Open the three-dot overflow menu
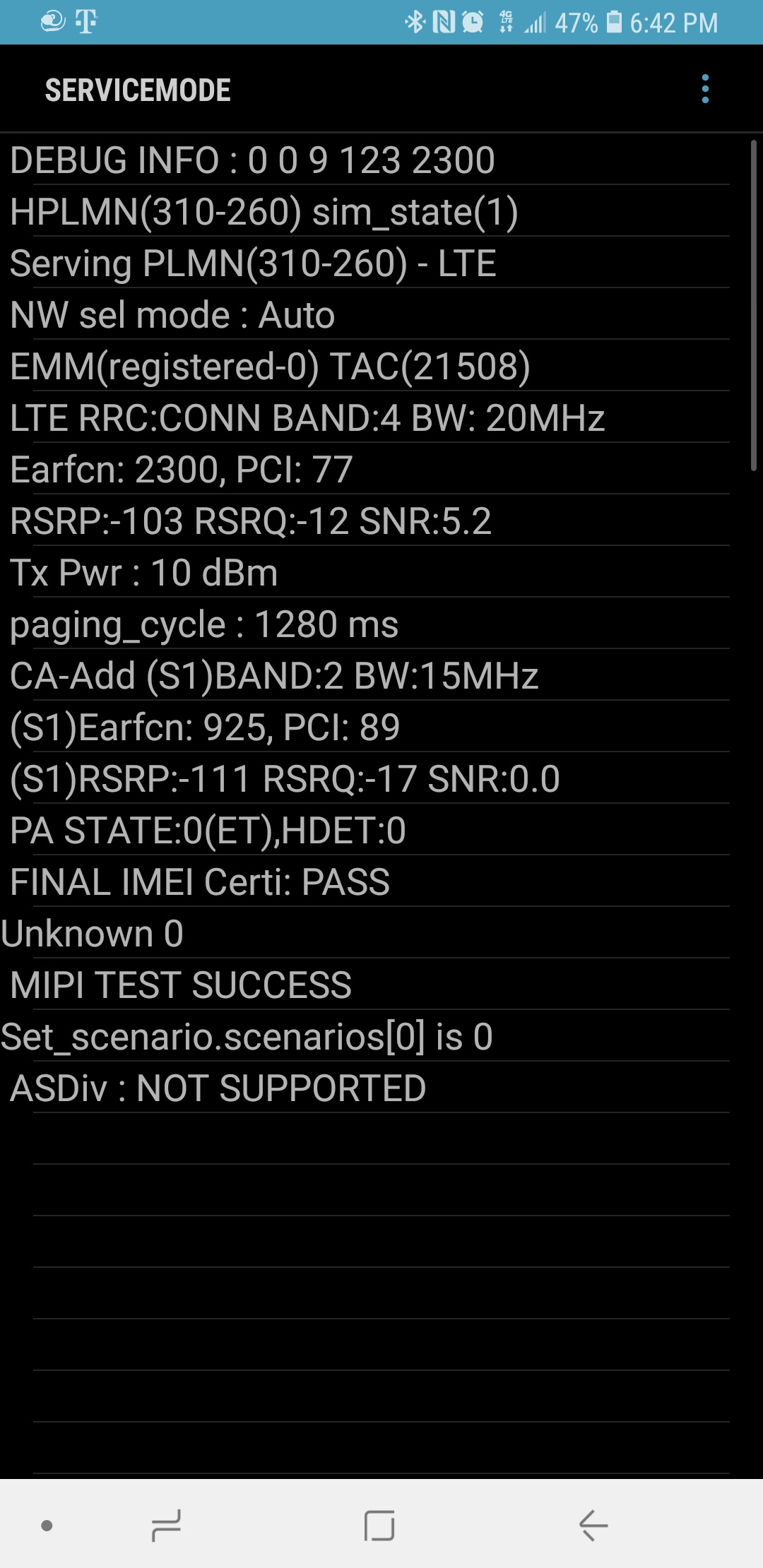The width and height of the screenshot is (763, 1568). (x=705, y=90)
